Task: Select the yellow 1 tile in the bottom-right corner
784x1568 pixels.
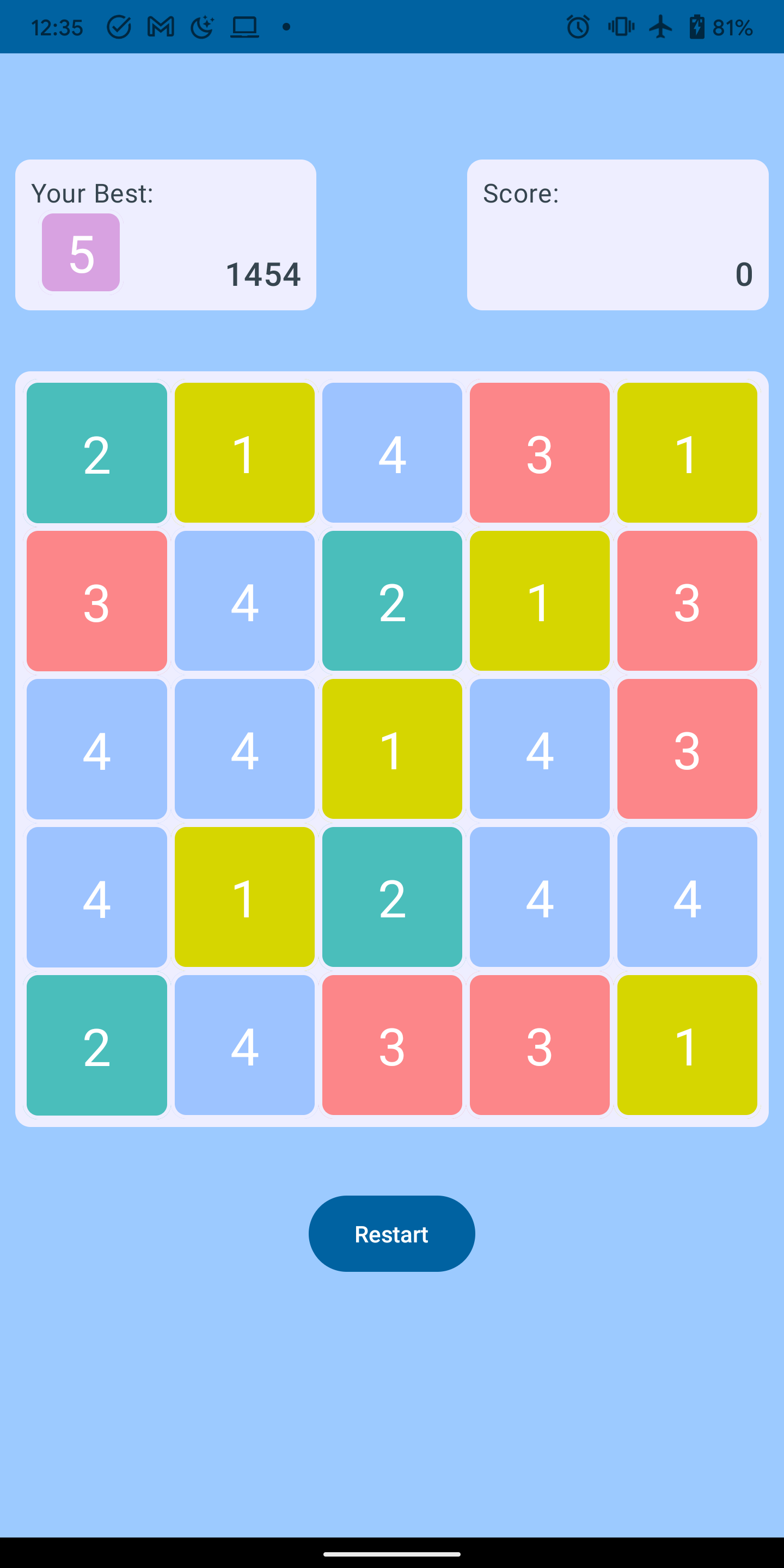Action: (687, 1045)
